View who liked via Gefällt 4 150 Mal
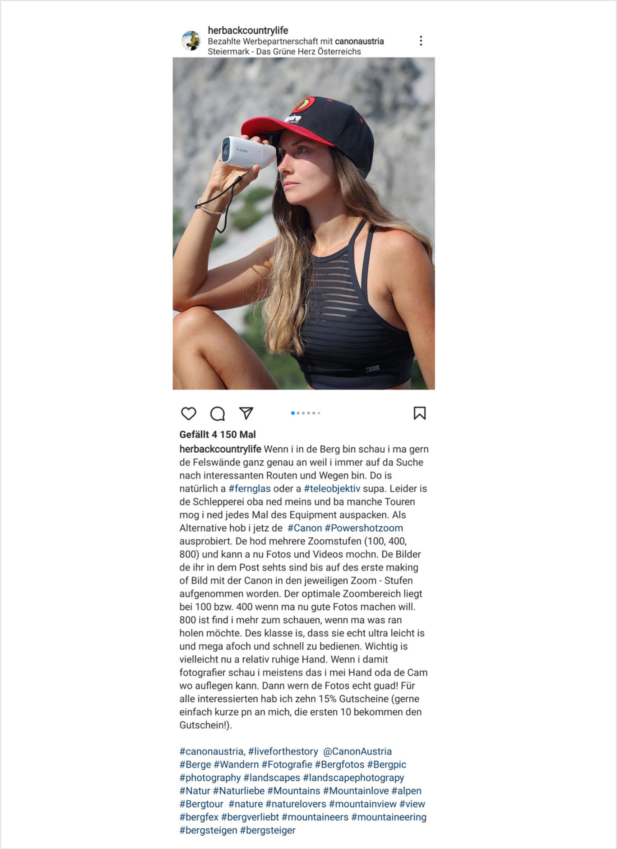This screenshot has width=617, height=849. [x=217, y=435]
